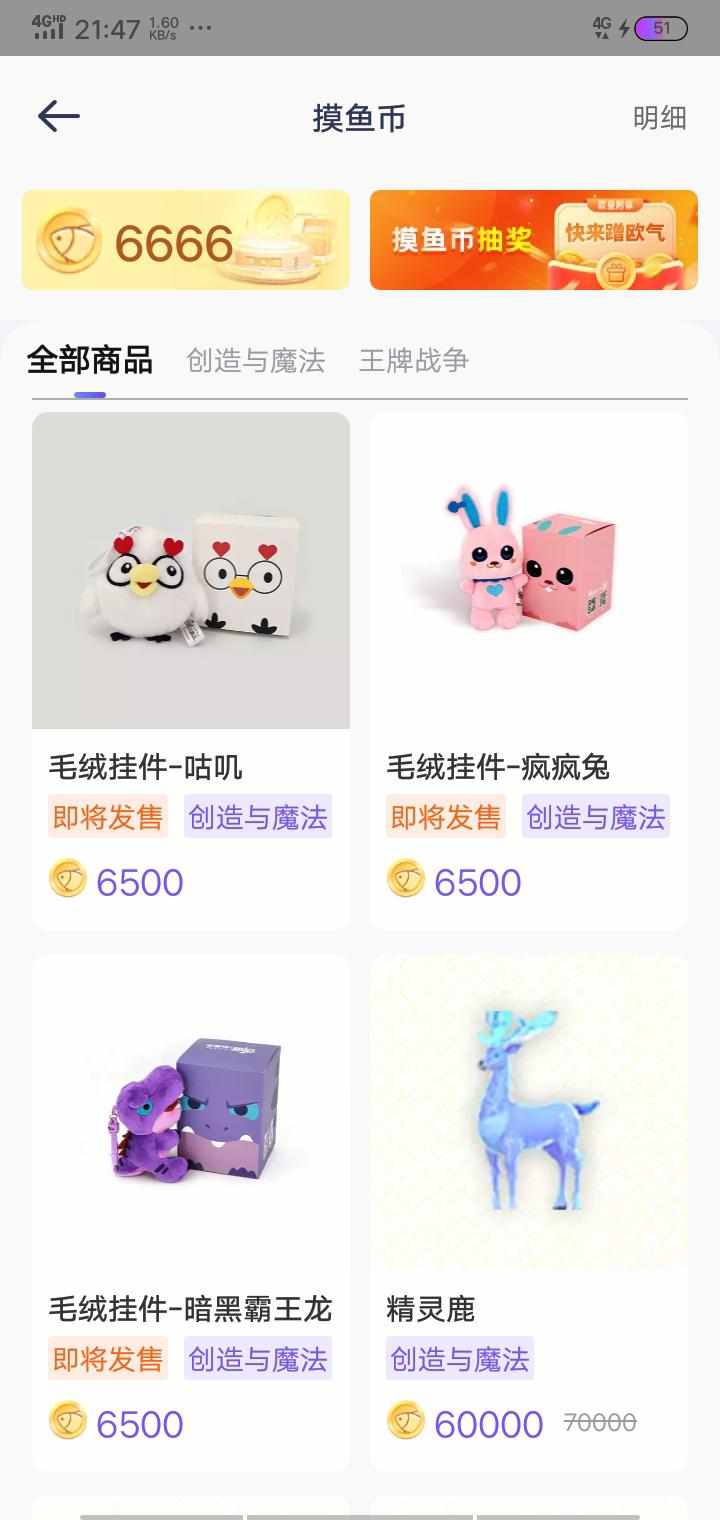Go back using the arrow icon
720x1520 pixels.
(59, 117)
